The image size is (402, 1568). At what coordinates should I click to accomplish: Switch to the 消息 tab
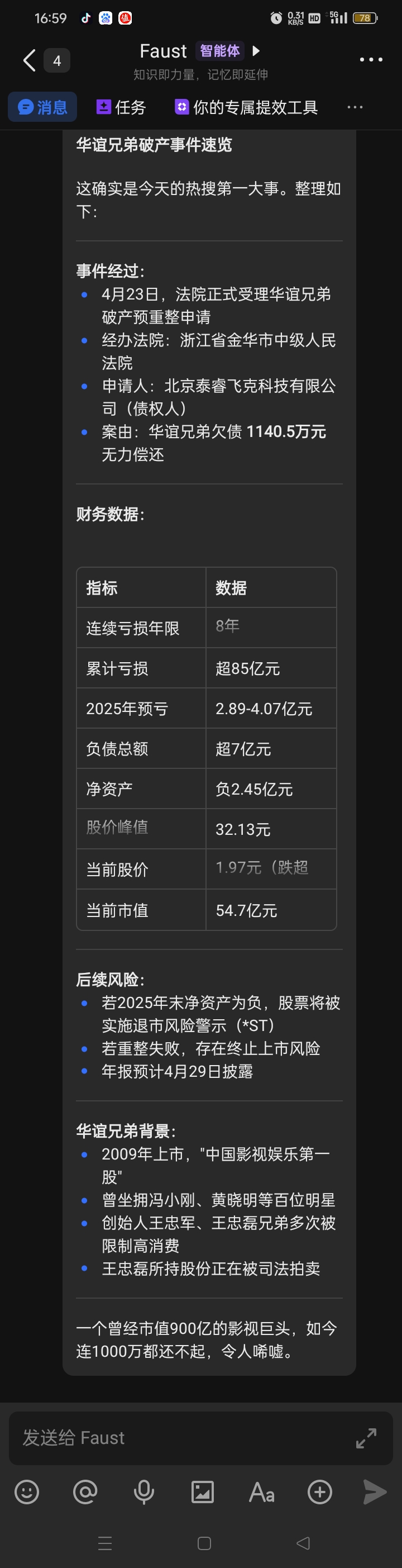point(42,108)
